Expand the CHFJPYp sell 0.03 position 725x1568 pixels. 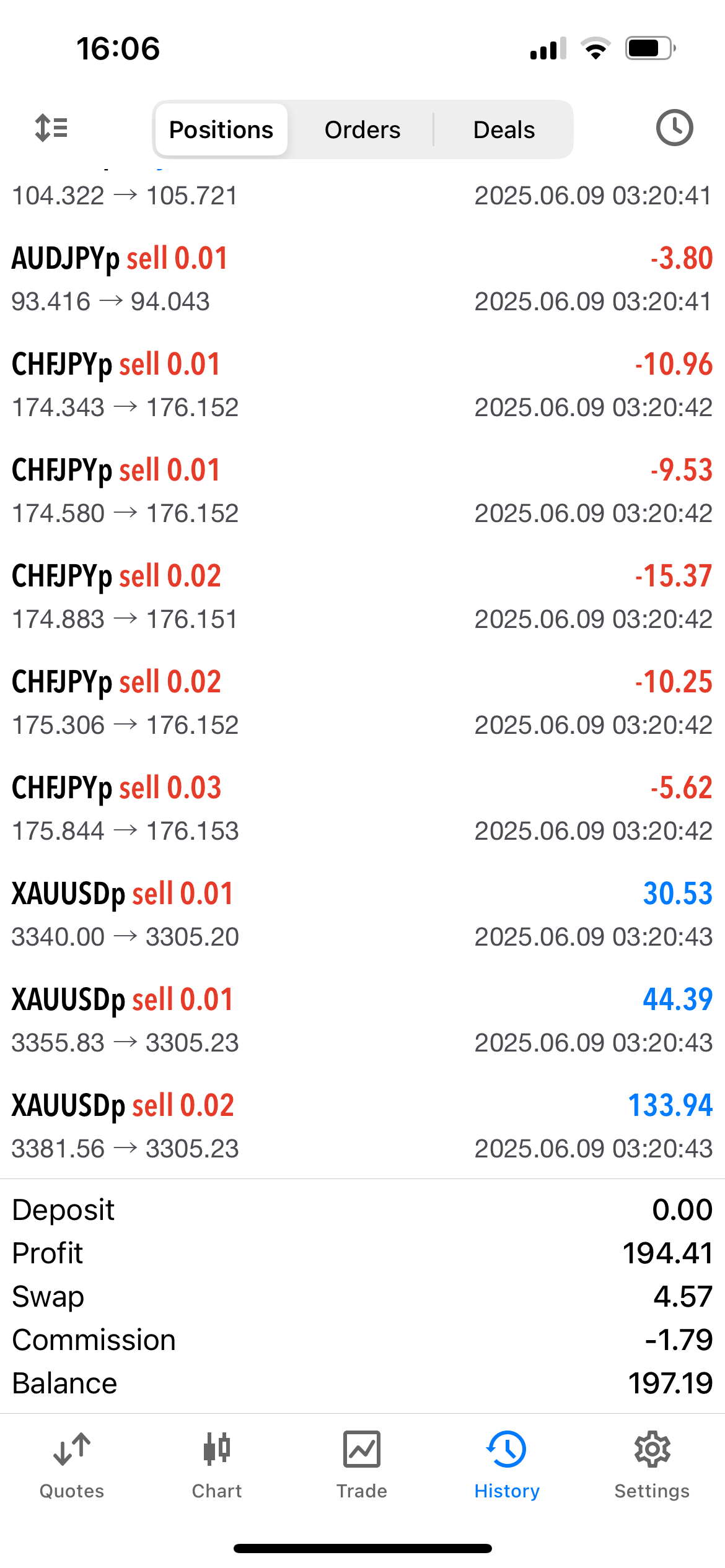362,809
